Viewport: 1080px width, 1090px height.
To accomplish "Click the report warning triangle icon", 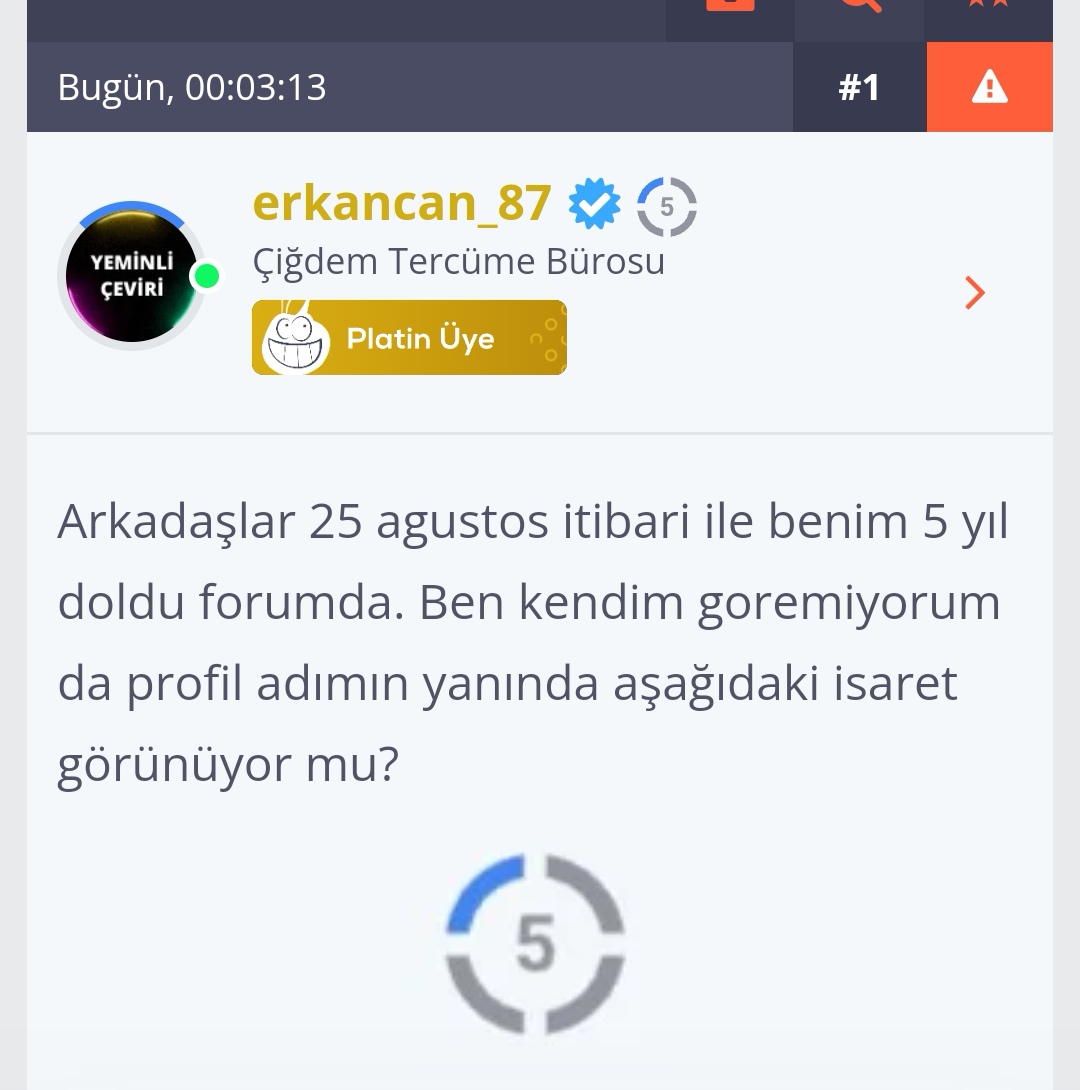I will tap(989, 87).
